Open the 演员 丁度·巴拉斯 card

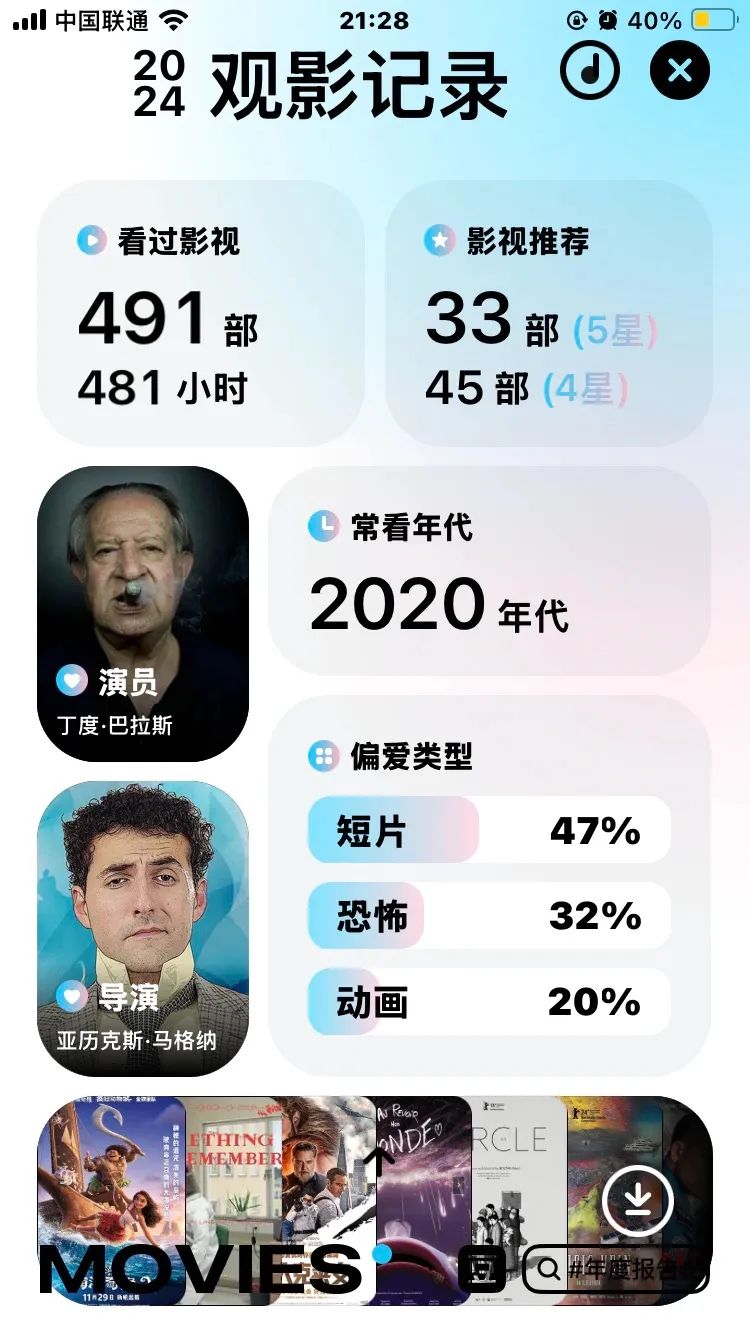143,613
